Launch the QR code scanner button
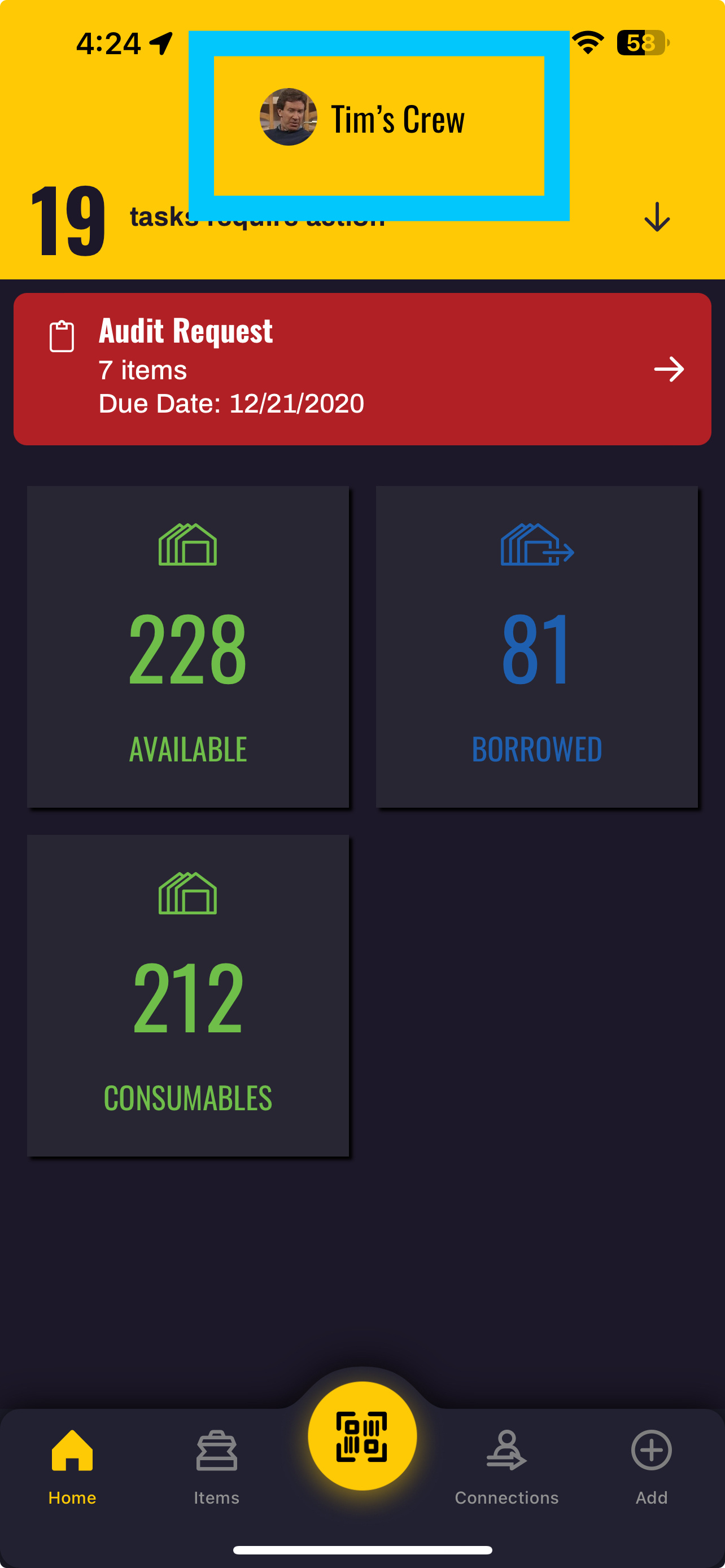 [362, 1436]
